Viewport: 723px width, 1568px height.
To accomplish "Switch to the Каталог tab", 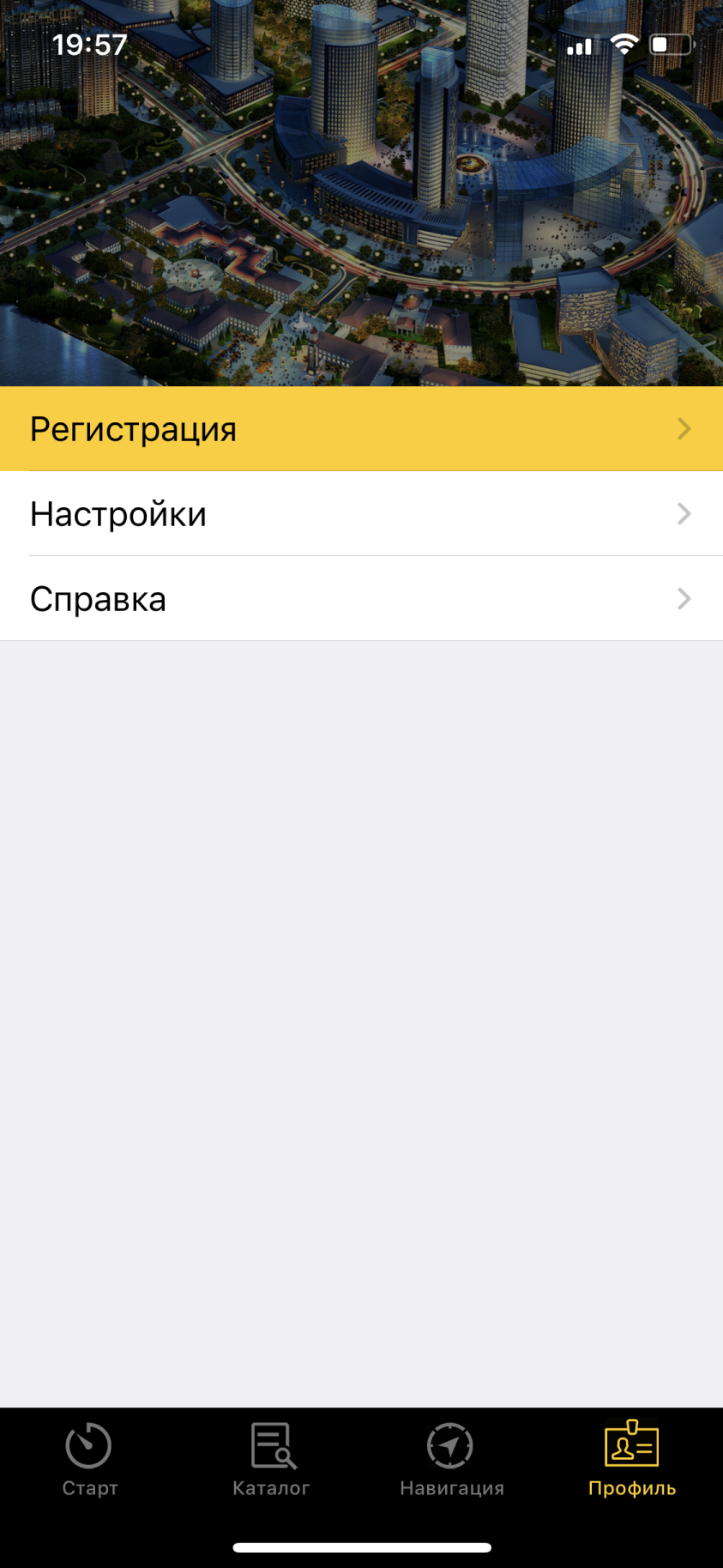I will click(x=271, y=1460).
